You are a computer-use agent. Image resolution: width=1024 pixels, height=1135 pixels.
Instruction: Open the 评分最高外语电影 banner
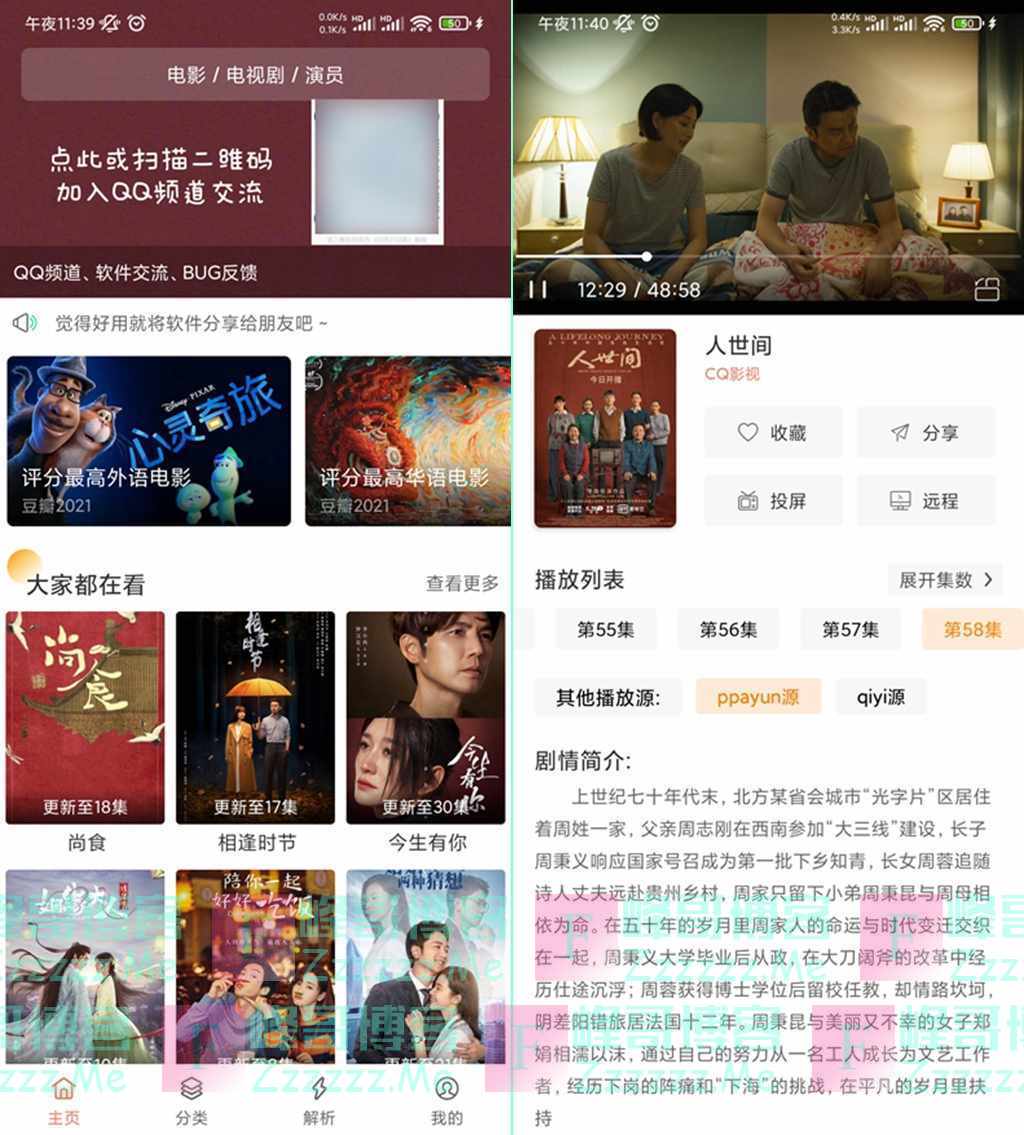click(149, 441)
